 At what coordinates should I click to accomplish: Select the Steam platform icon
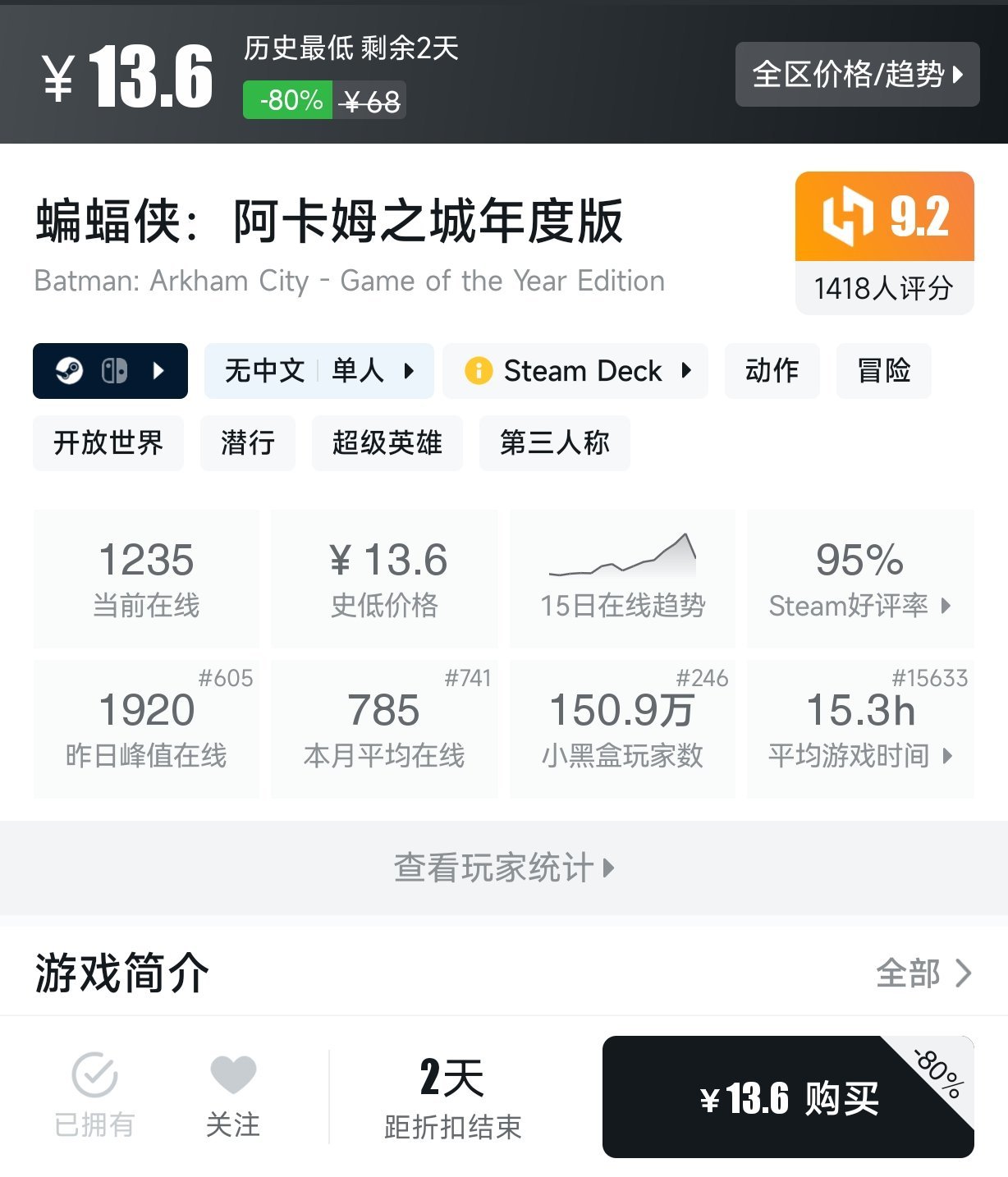point(69,371)
